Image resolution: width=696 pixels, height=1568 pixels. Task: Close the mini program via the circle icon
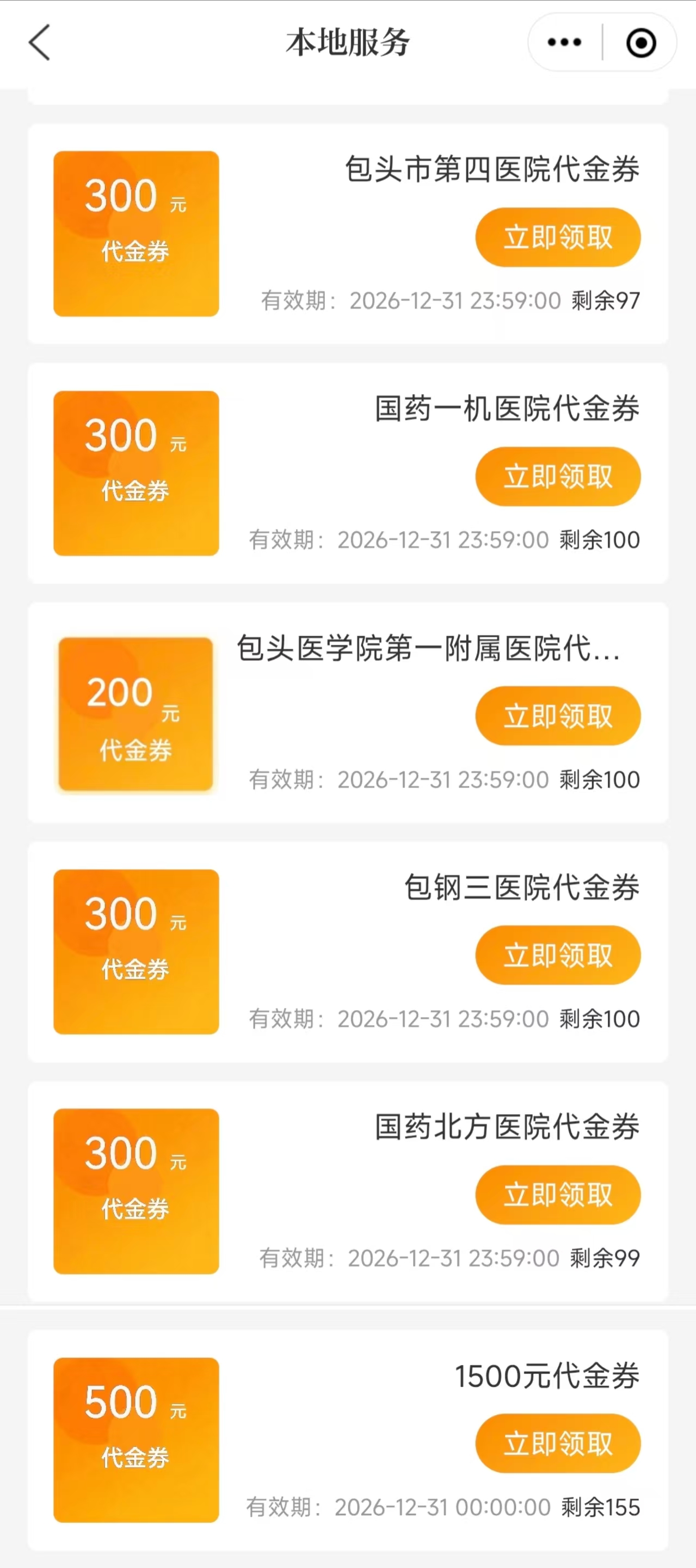pos(640,42)
